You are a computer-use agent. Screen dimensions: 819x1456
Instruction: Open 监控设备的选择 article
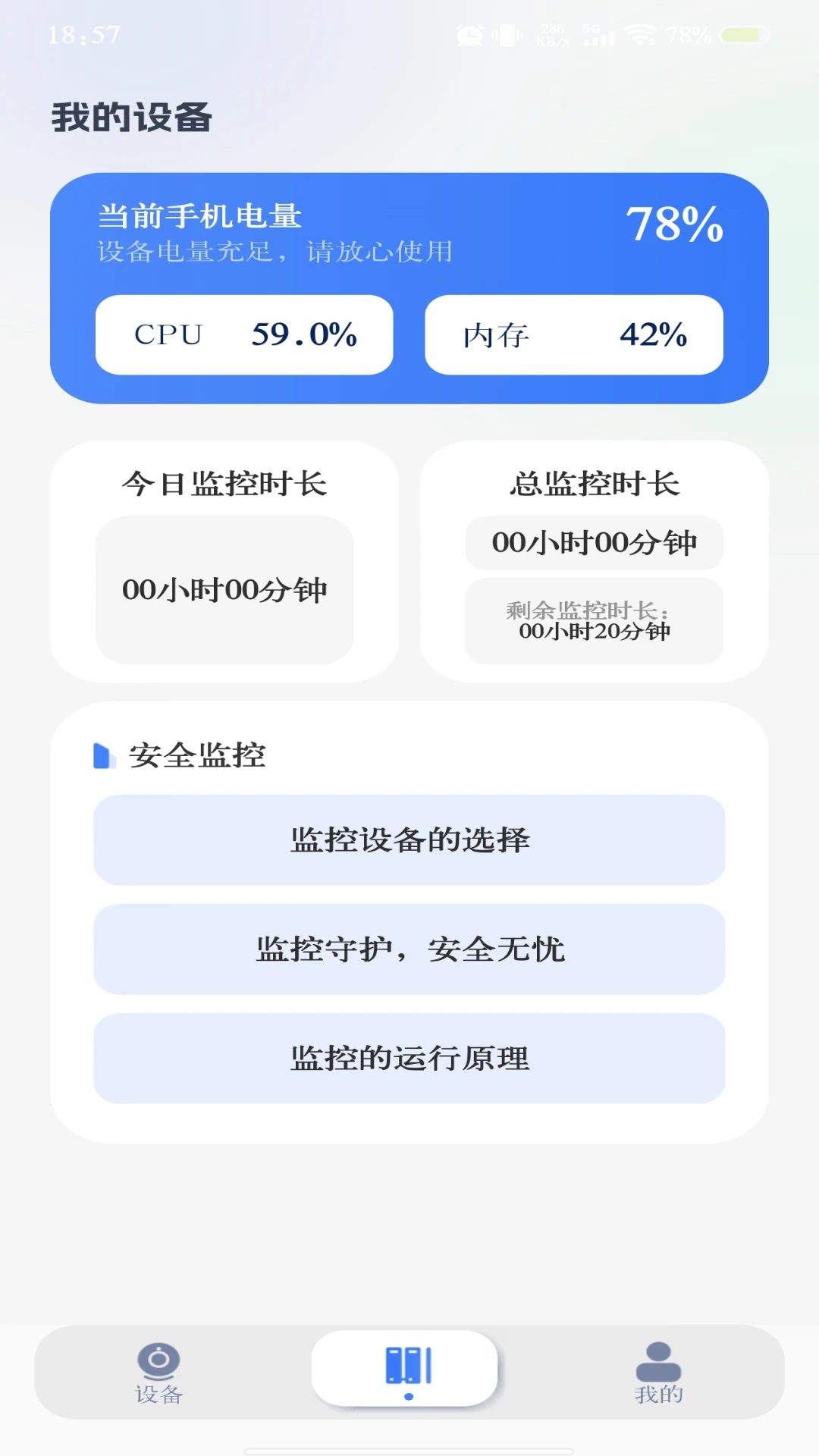click(409, 839)
